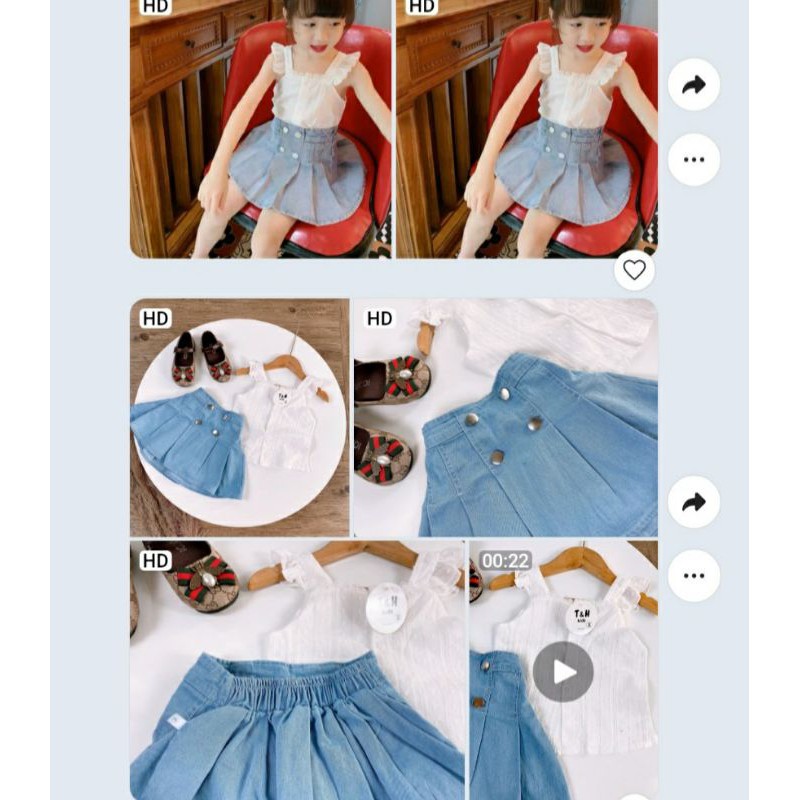800x800 pixels.
Task: Open more options for red chair photos
Action: (x=693, y=160)
